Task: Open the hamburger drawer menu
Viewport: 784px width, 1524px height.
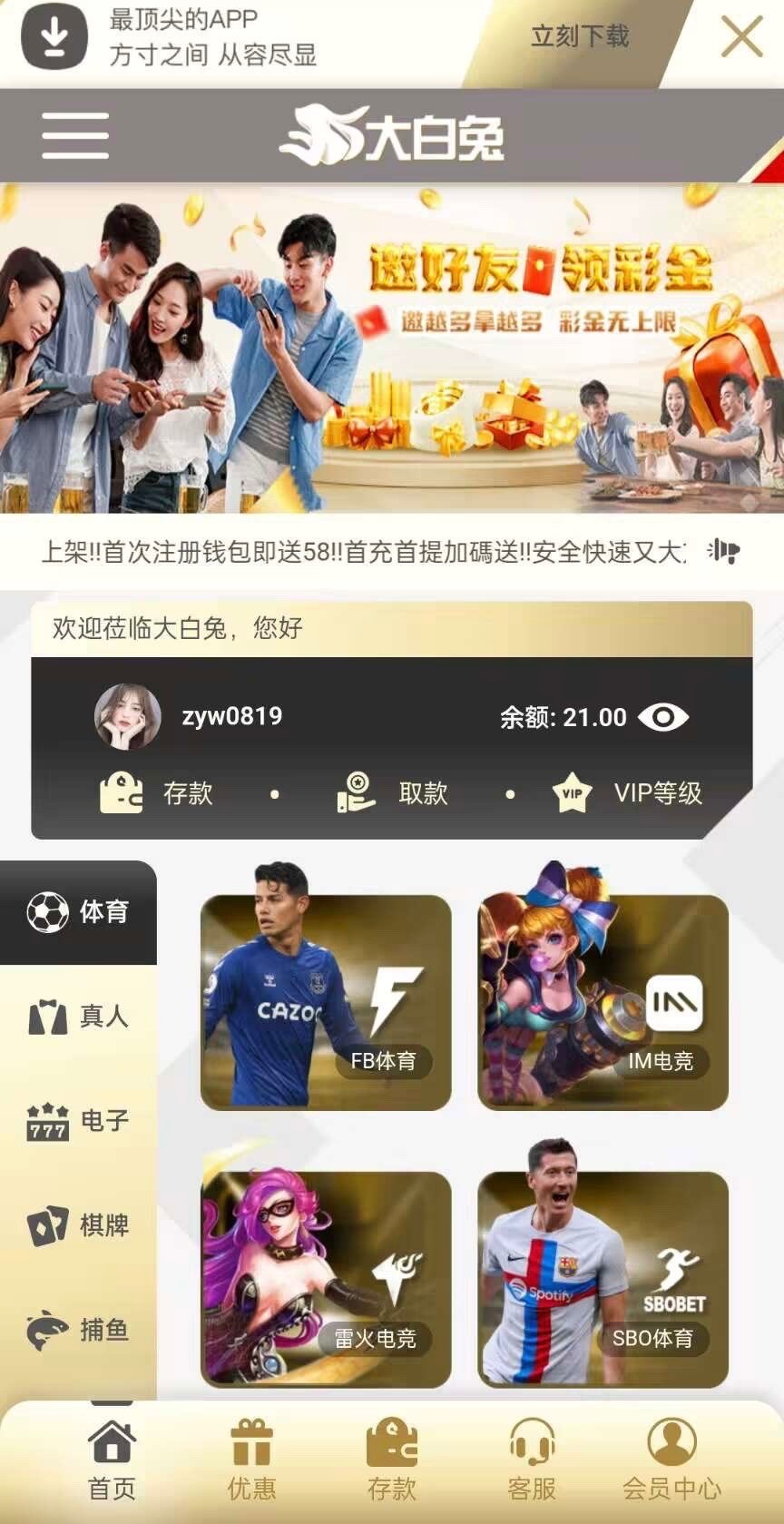Action: click(75, 136)
